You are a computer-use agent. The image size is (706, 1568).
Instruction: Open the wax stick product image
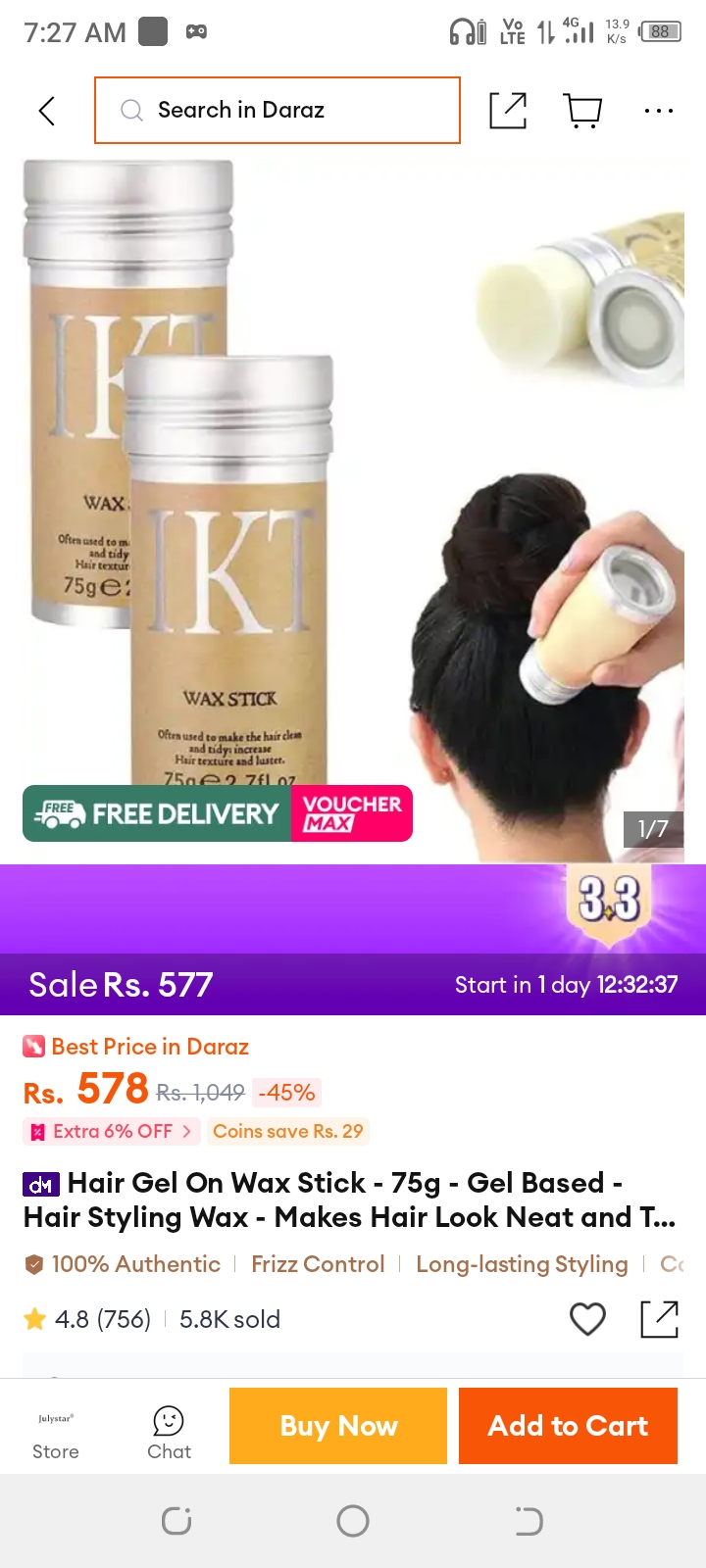click(353, 510)
